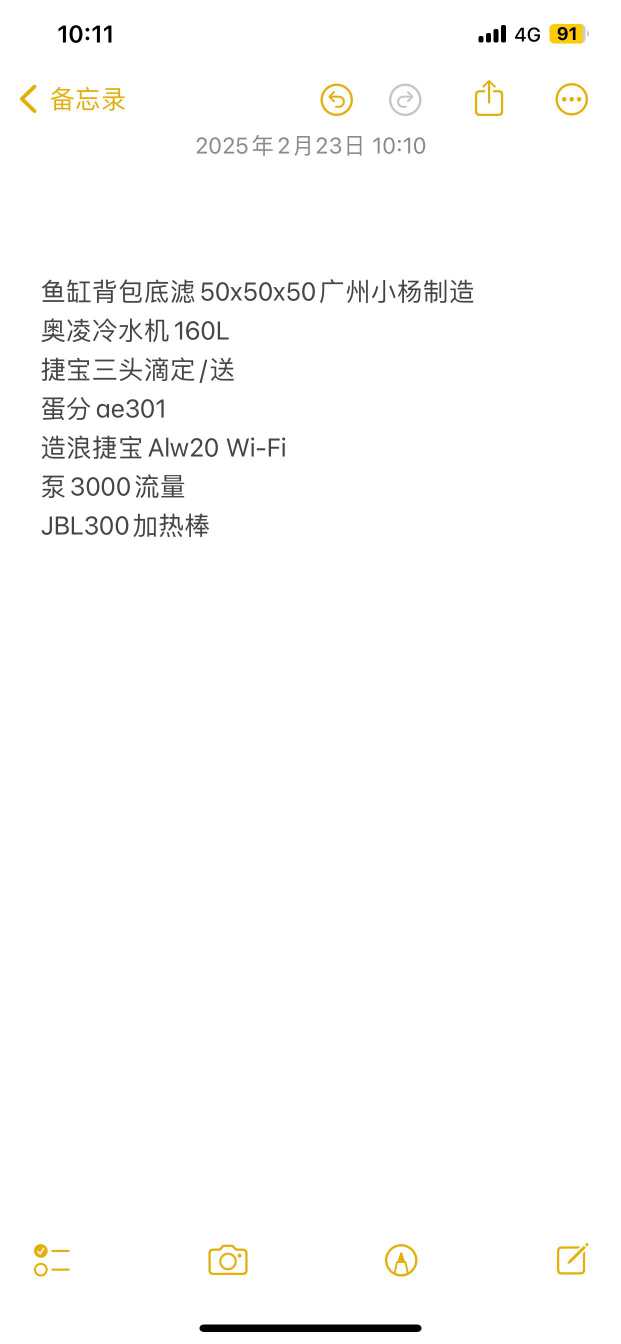Screen dimensions: 621x1344
Task: Undo the last edit
Action: click(x=337, y=99)
